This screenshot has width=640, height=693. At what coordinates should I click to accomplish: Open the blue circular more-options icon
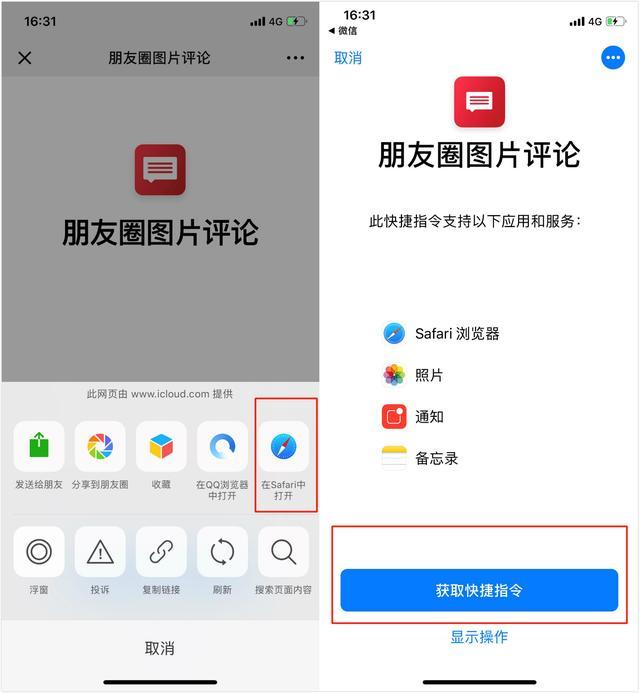tap(612, 58)
